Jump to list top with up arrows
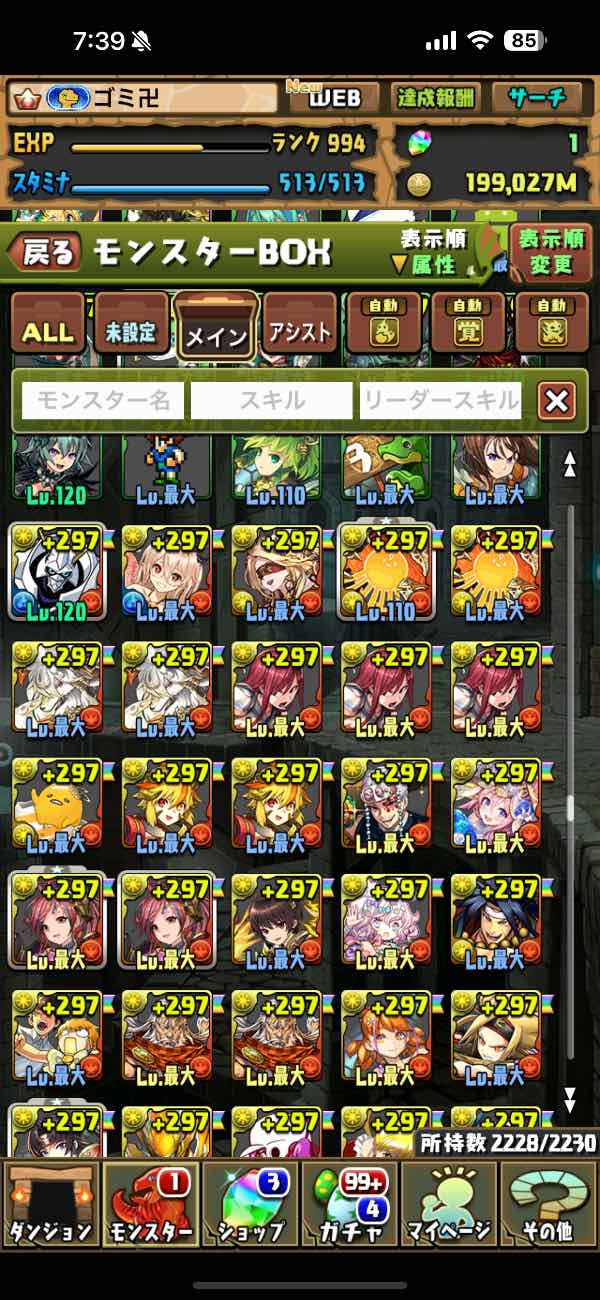Screen dimensions: 600x1300 tap(570, 463)
